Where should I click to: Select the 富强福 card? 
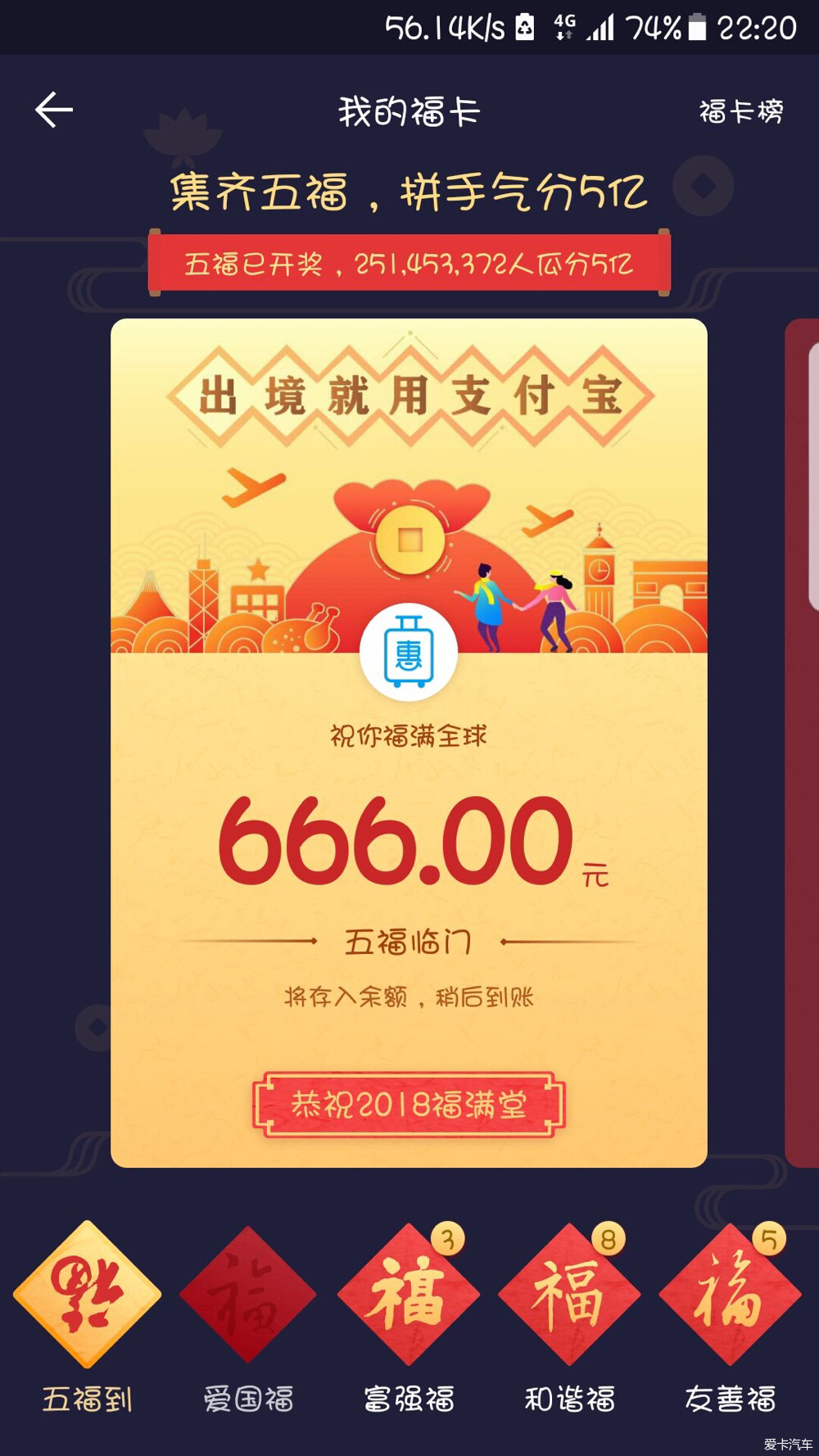click(408, 1295)
